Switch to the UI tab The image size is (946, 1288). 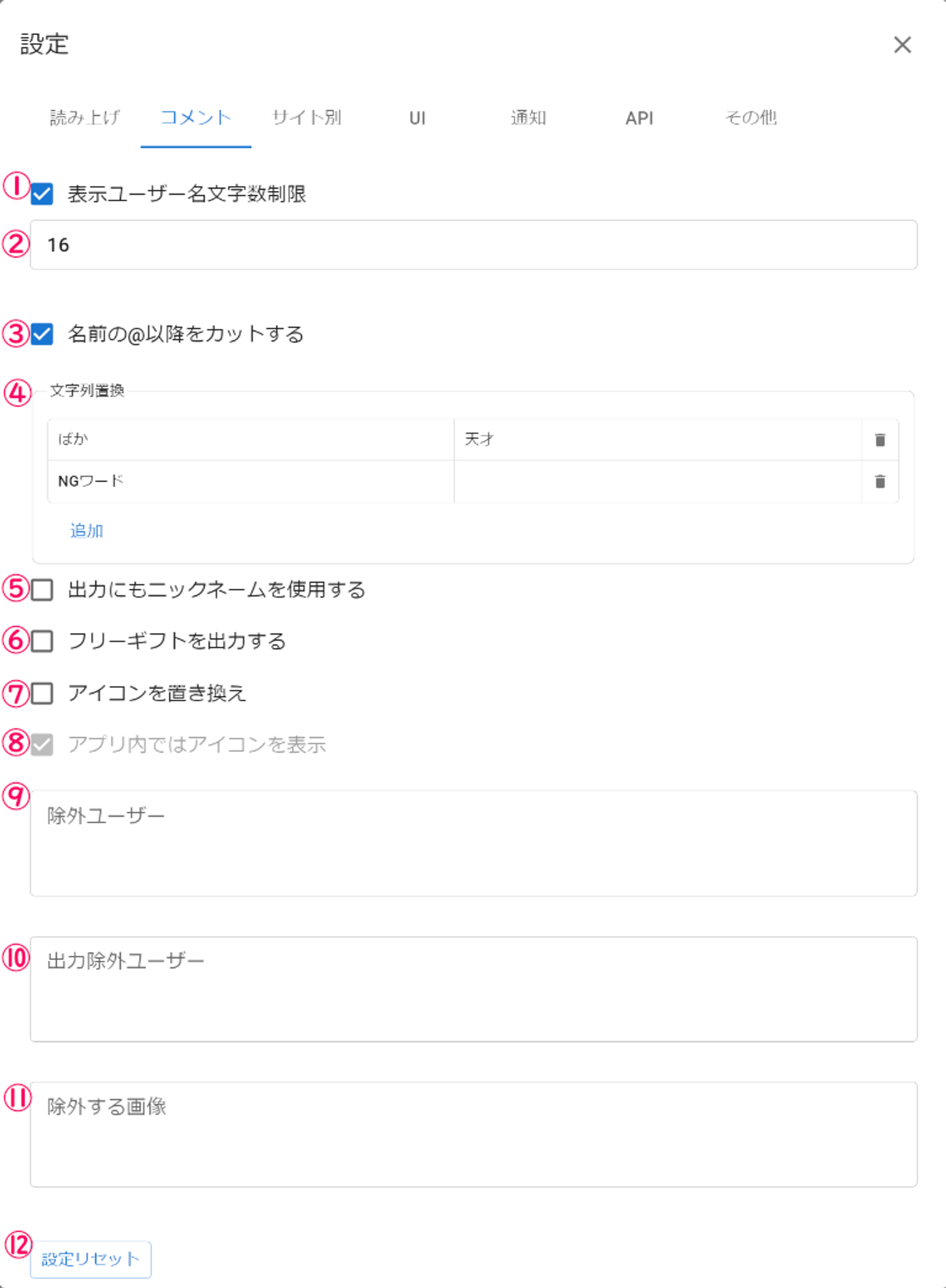417,117
